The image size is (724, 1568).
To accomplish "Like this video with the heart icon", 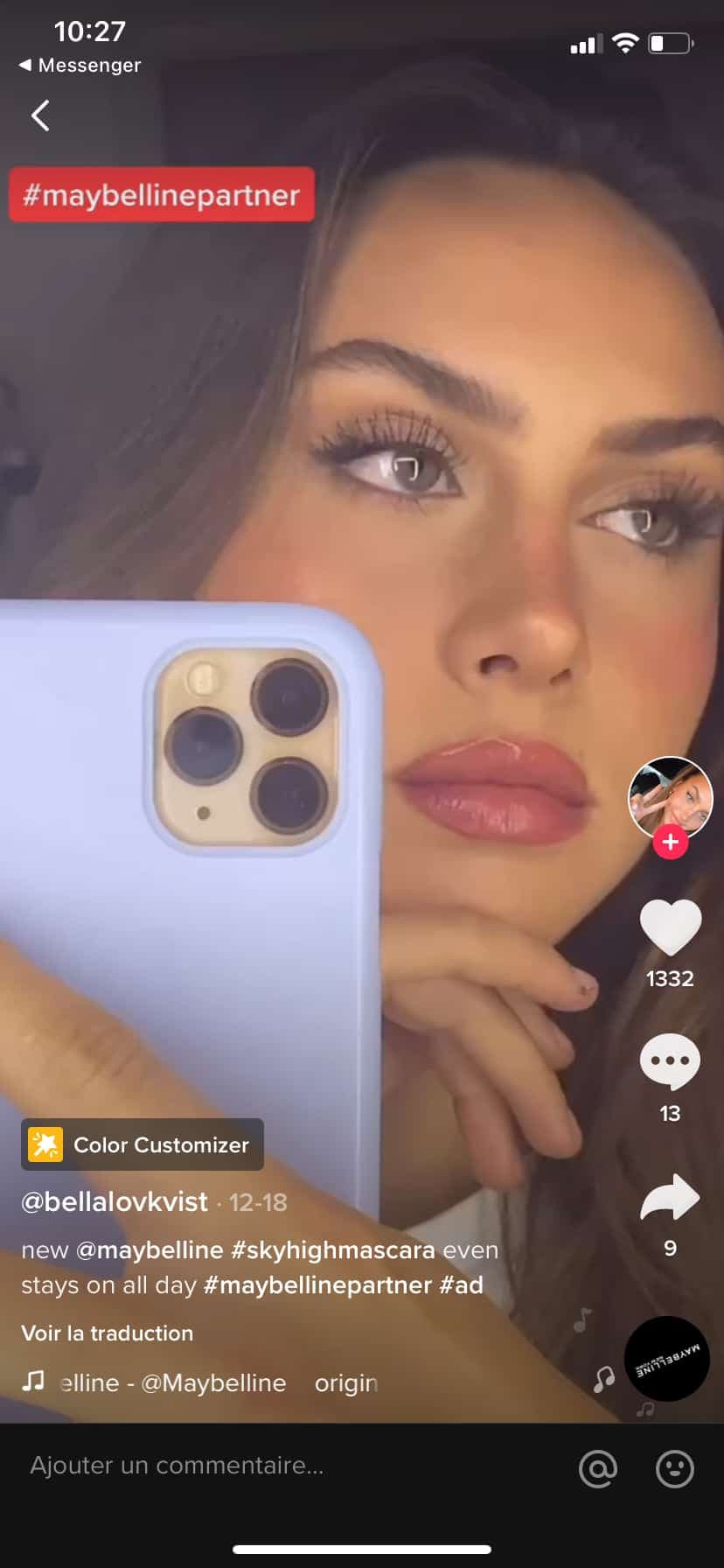I will coord(671,928).
